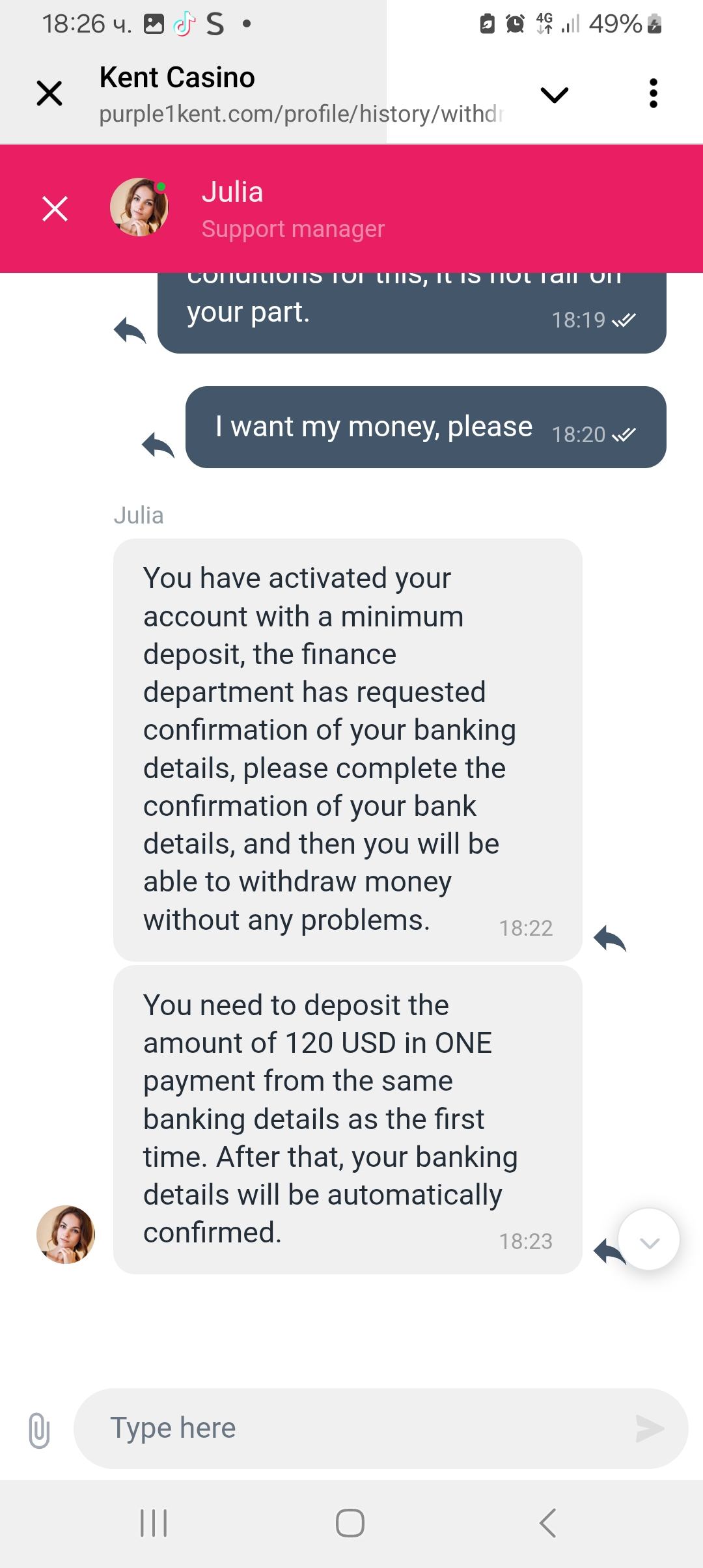Go back with the system back button

point(547,1523)
